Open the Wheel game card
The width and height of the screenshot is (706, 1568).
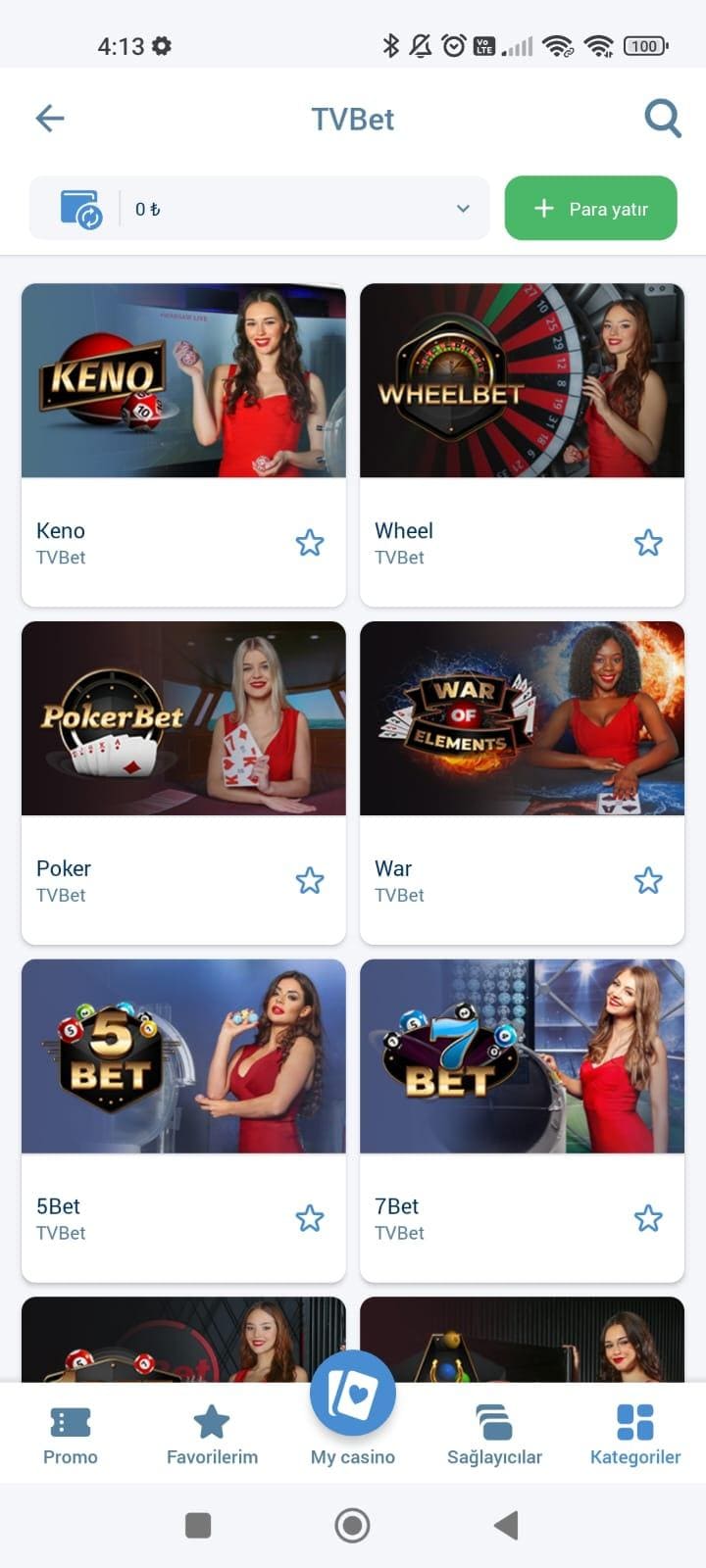click(x=522, y=445)
